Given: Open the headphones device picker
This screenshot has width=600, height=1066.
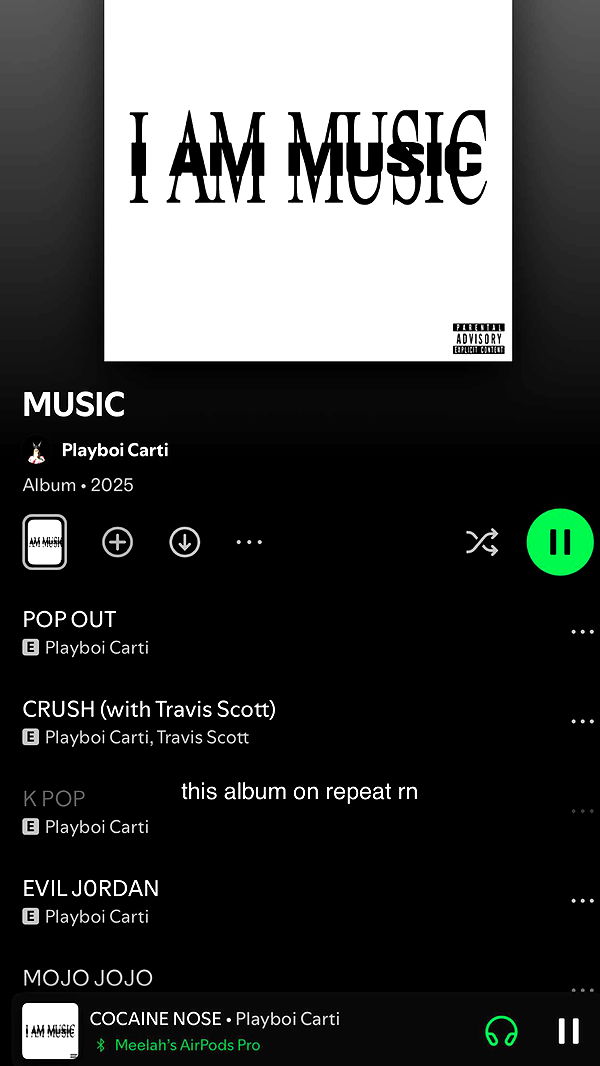Looking at the screenshot, I should 501,1031.
